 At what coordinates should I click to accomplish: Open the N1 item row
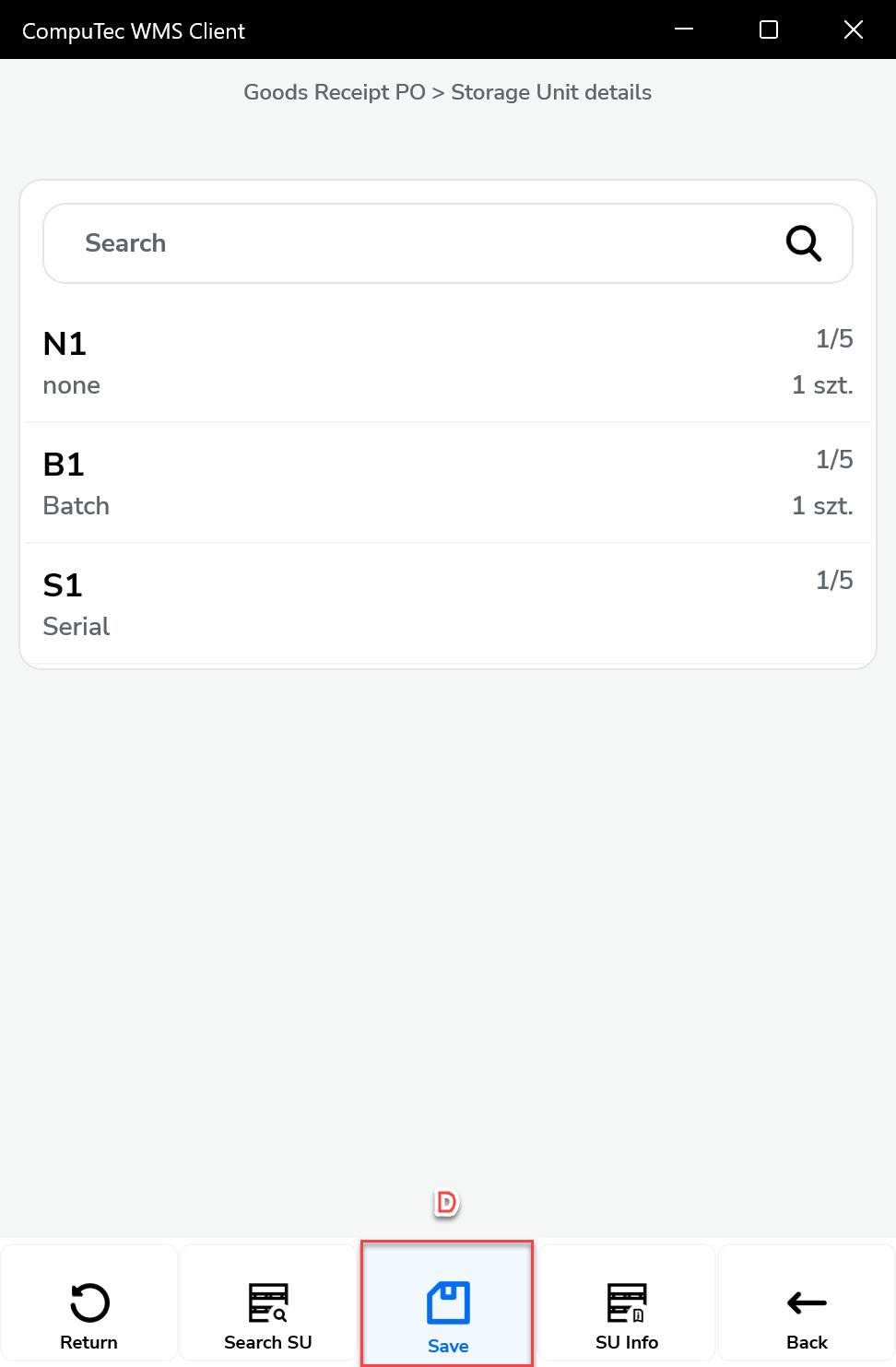448,363
